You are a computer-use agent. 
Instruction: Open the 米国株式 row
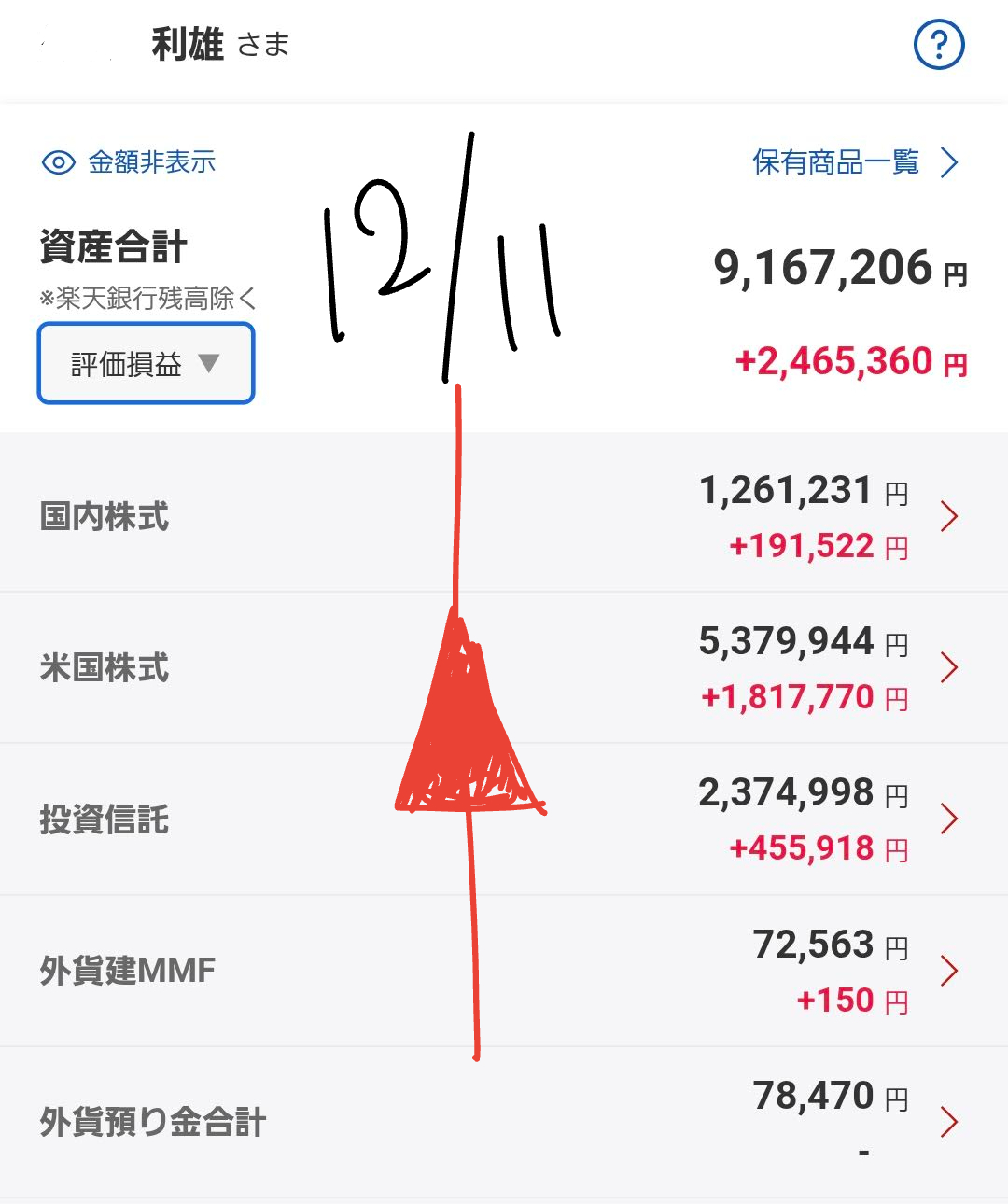pos(504,668)
